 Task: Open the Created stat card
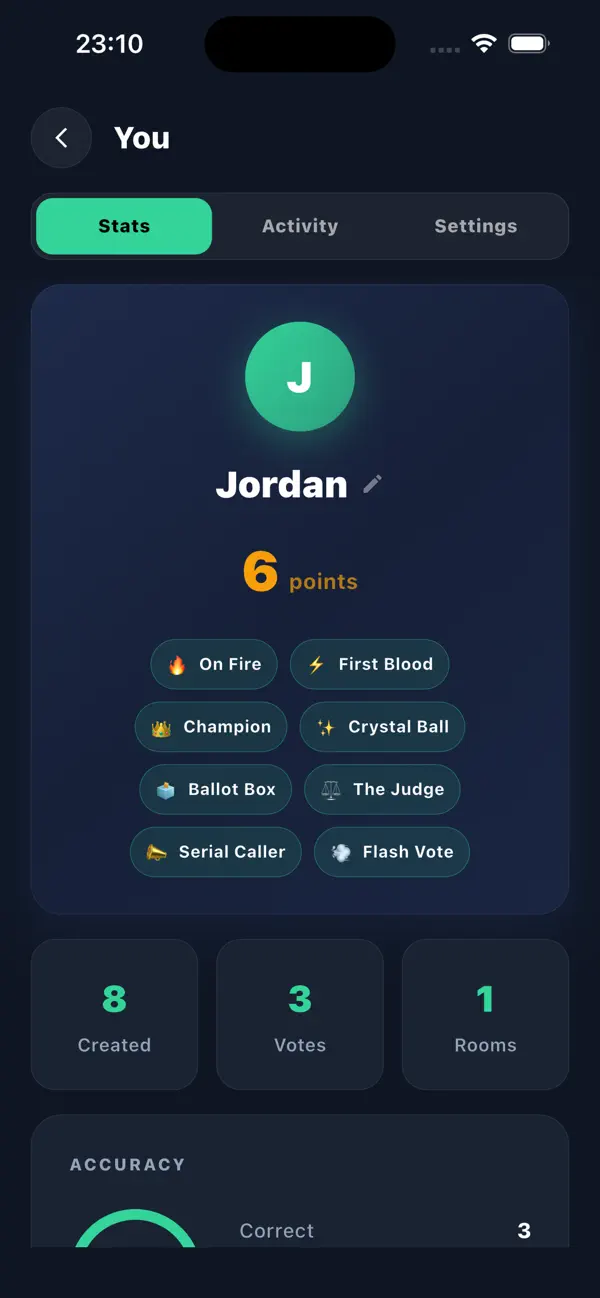[114, 1014]
